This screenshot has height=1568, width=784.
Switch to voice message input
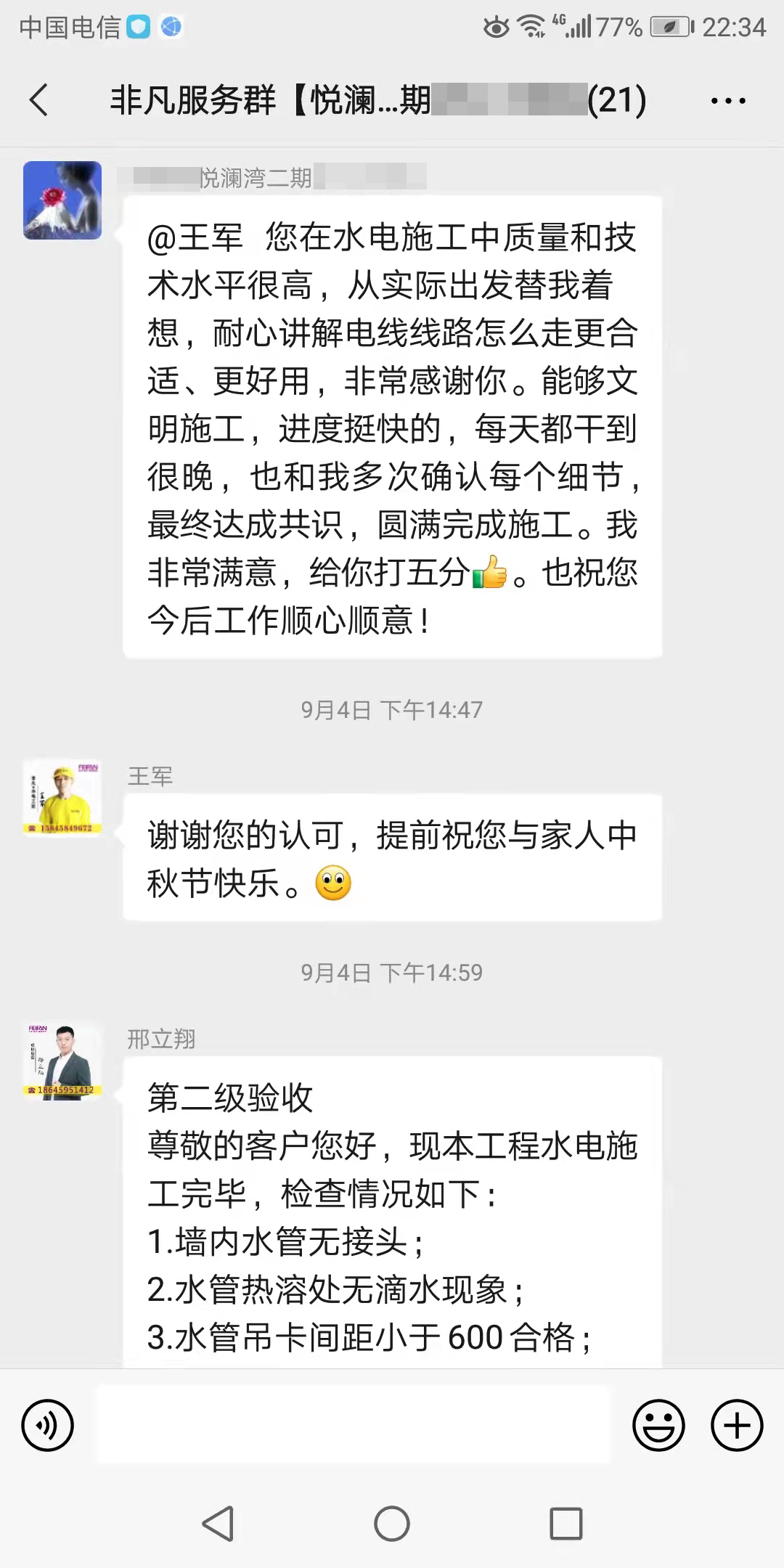click(x=48, y=1426)
